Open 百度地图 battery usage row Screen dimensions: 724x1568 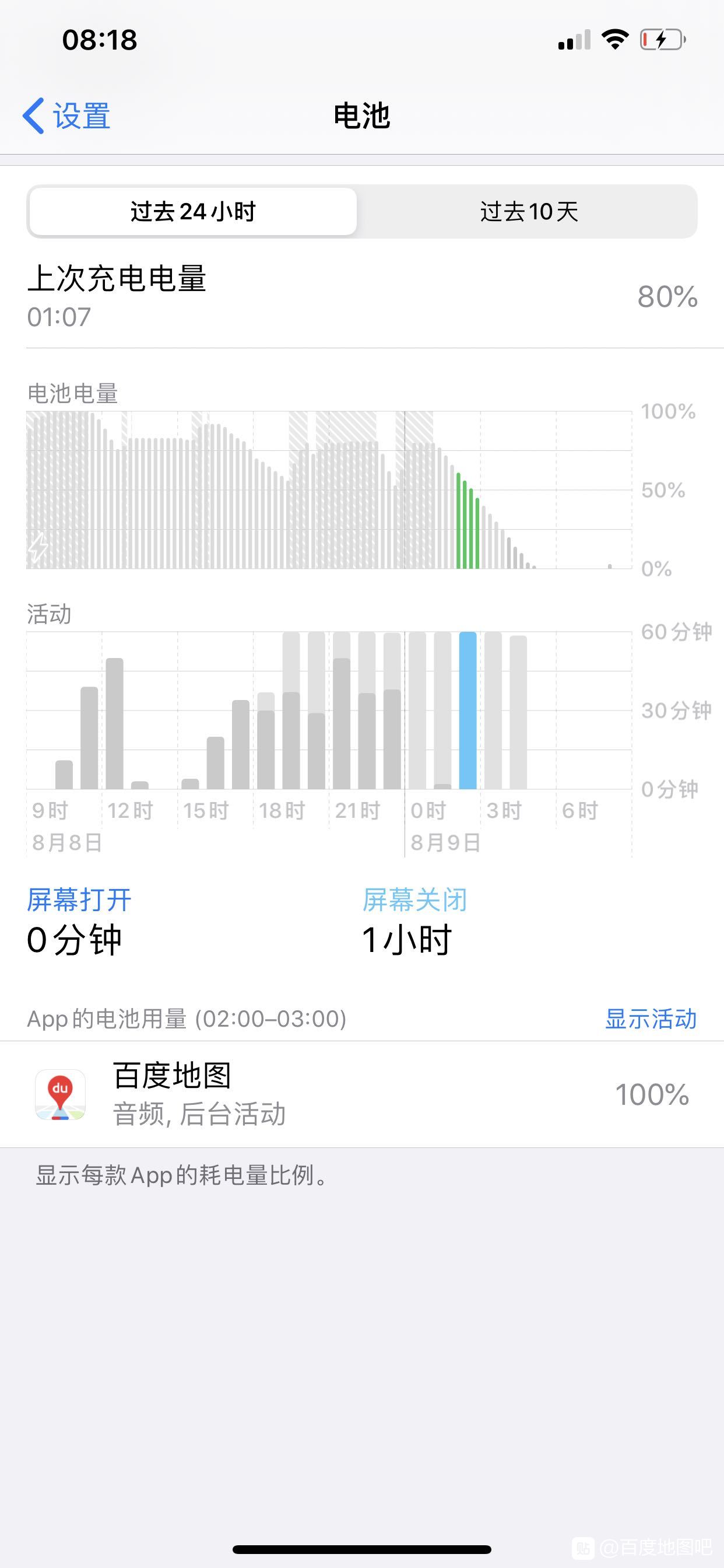click(x=362, y=1094)
